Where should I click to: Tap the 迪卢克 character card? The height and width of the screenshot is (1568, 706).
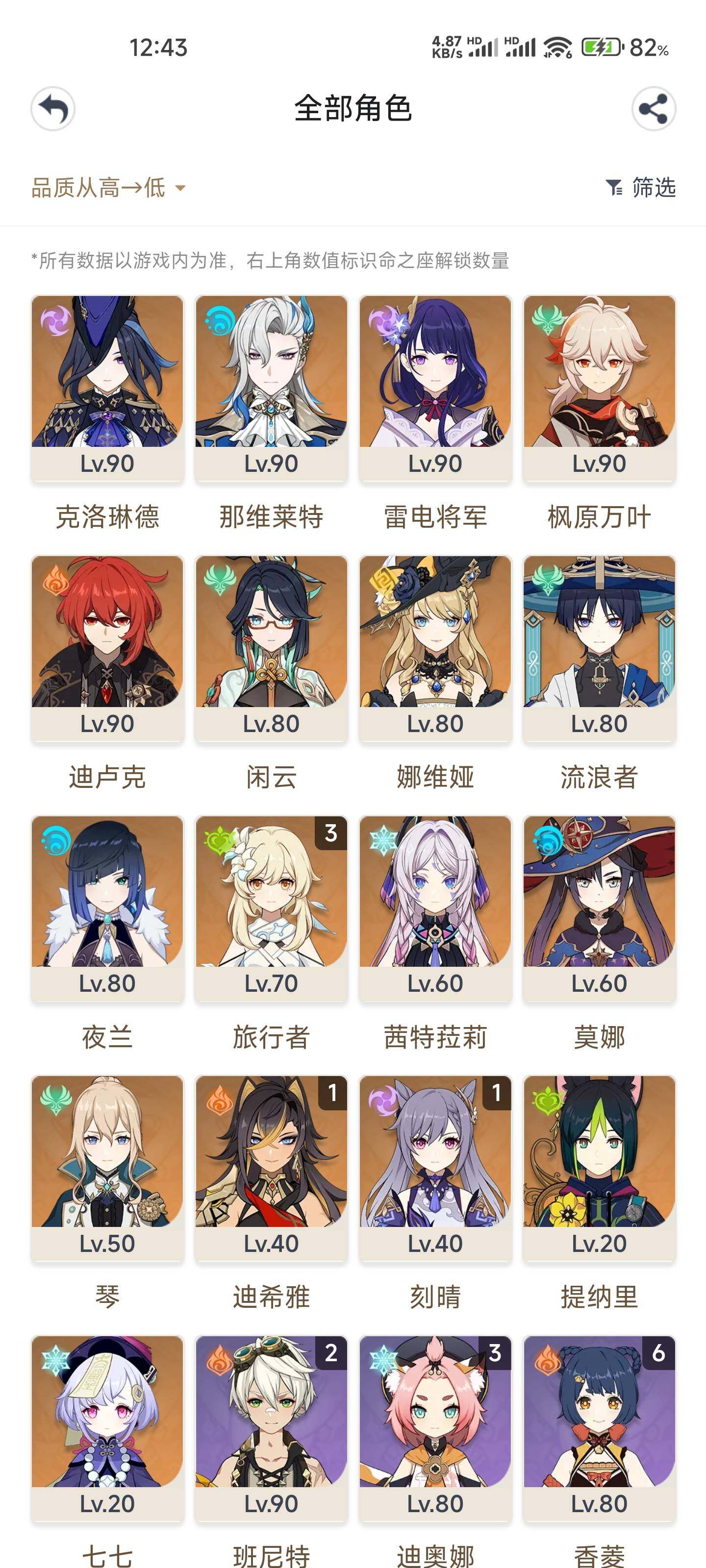pyautogui.click(x=107, y=648)
